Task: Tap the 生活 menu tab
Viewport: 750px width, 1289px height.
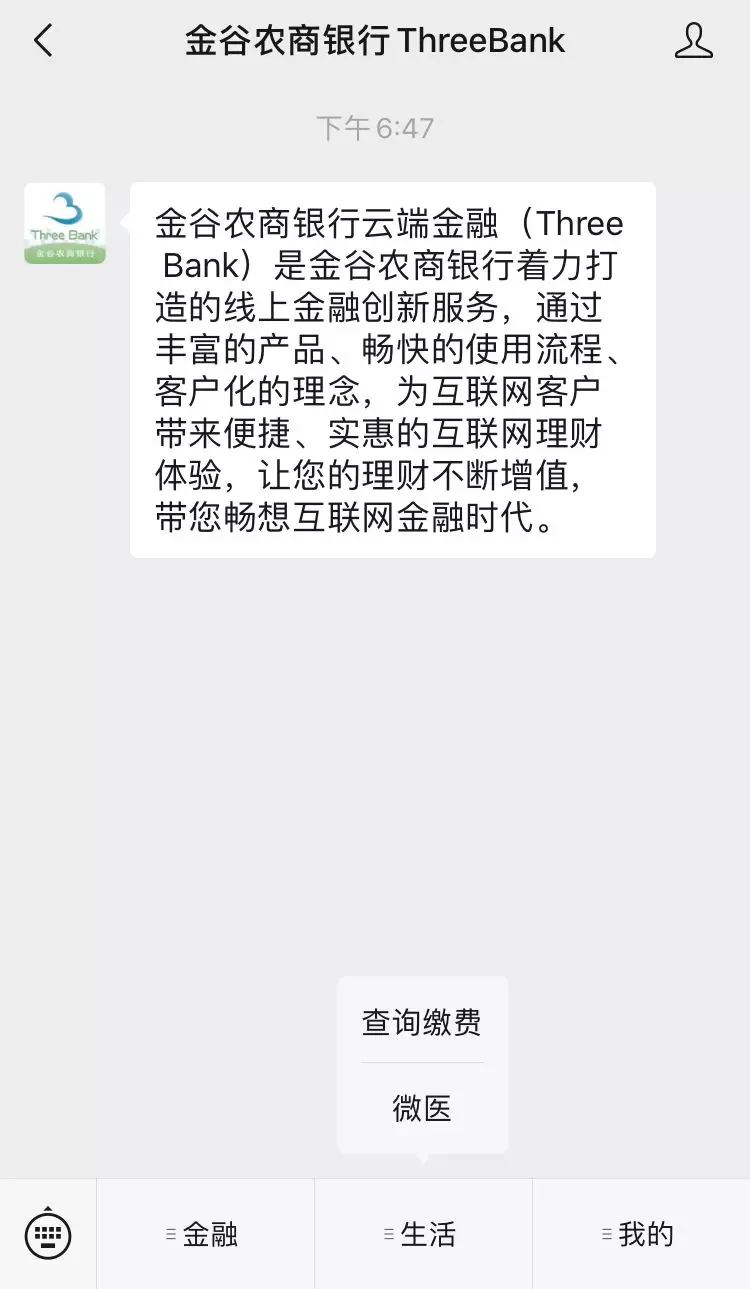Action: point(423,1234)
